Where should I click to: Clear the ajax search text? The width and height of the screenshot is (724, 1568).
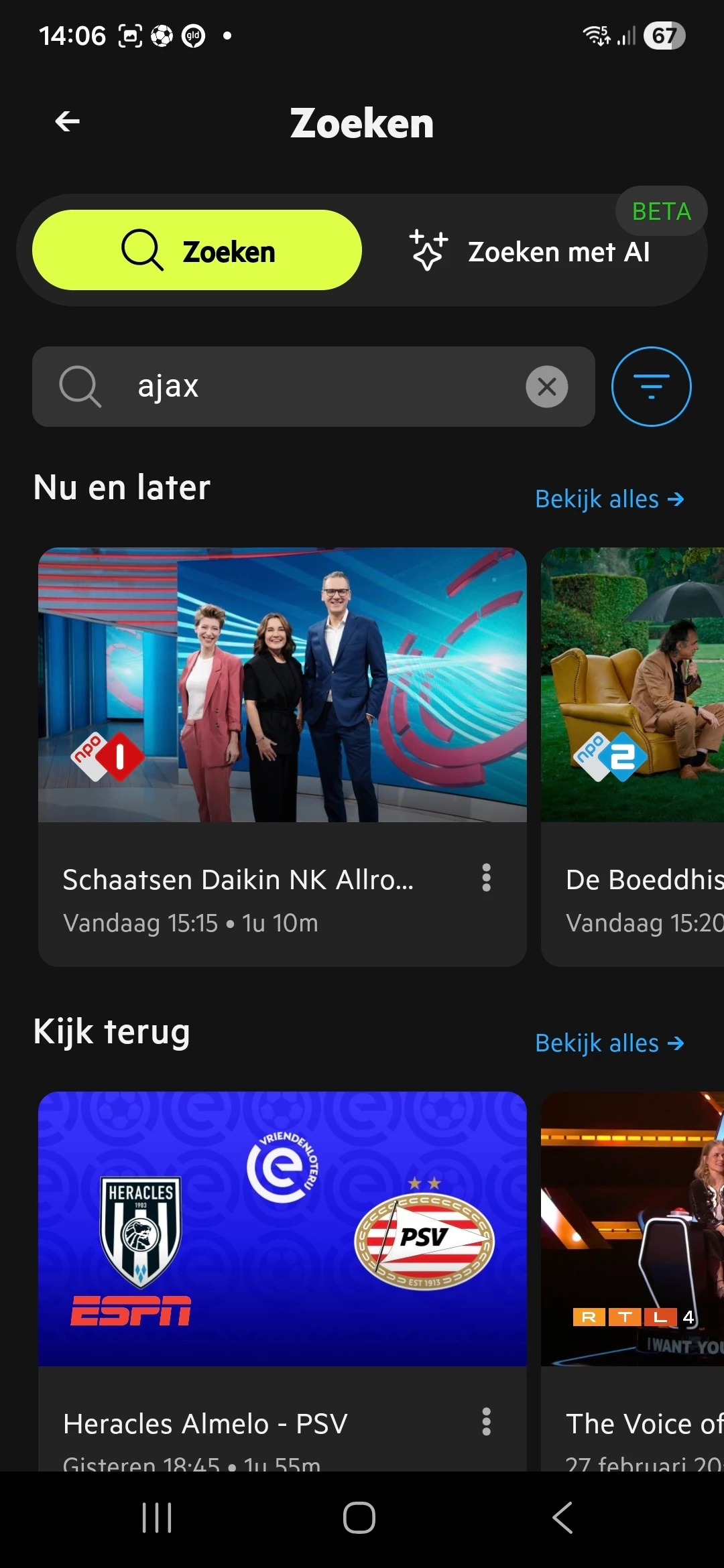546,387
